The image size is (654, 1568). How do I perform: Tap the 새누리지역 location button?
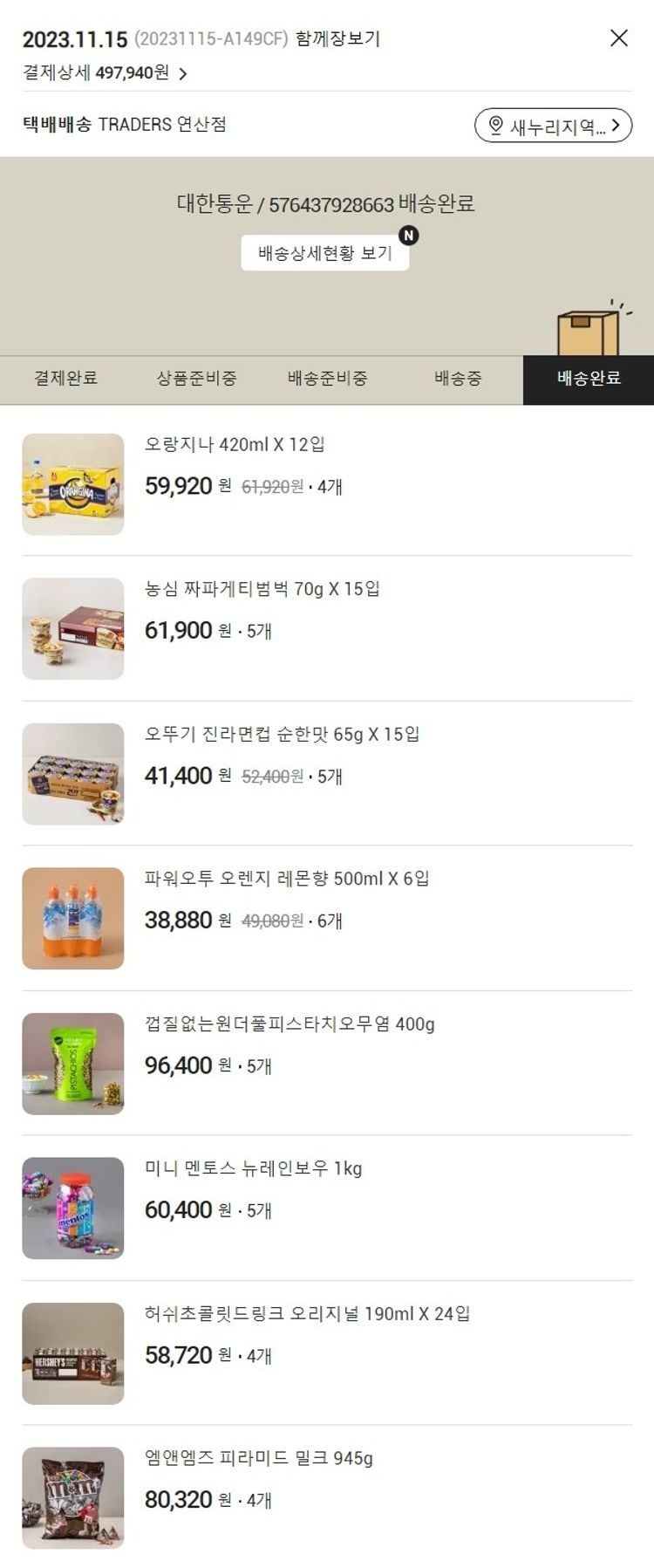point(553,126)
